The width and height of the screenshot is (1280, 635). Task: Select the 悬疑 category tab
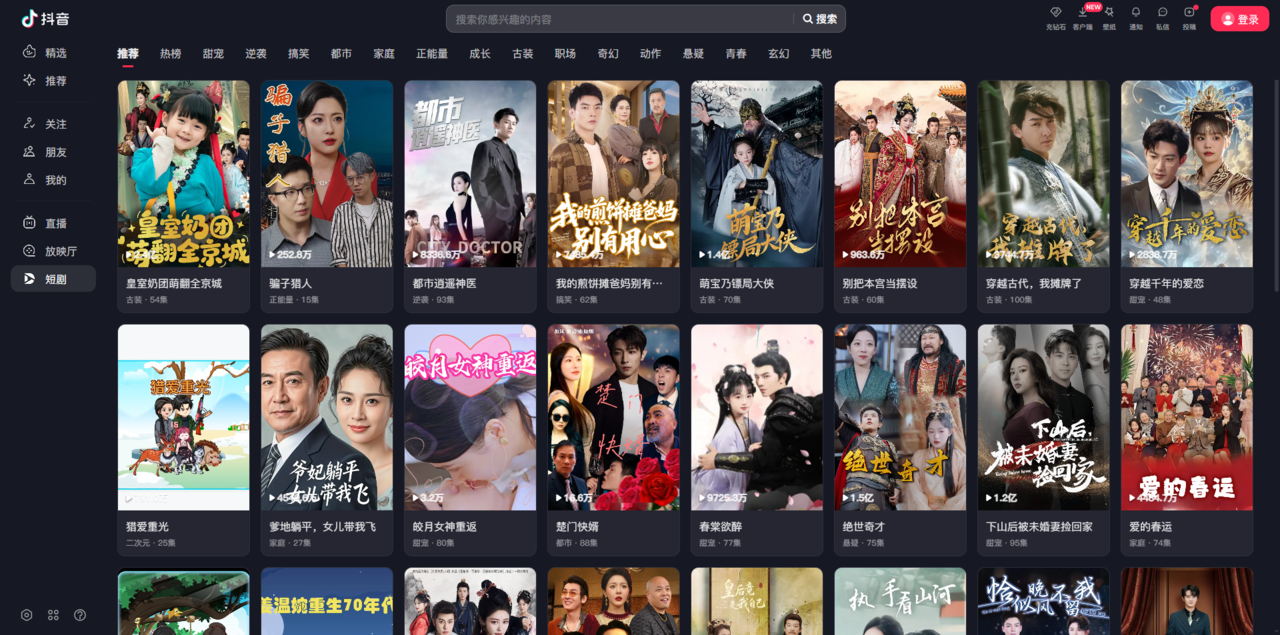(x=693, y=54)
